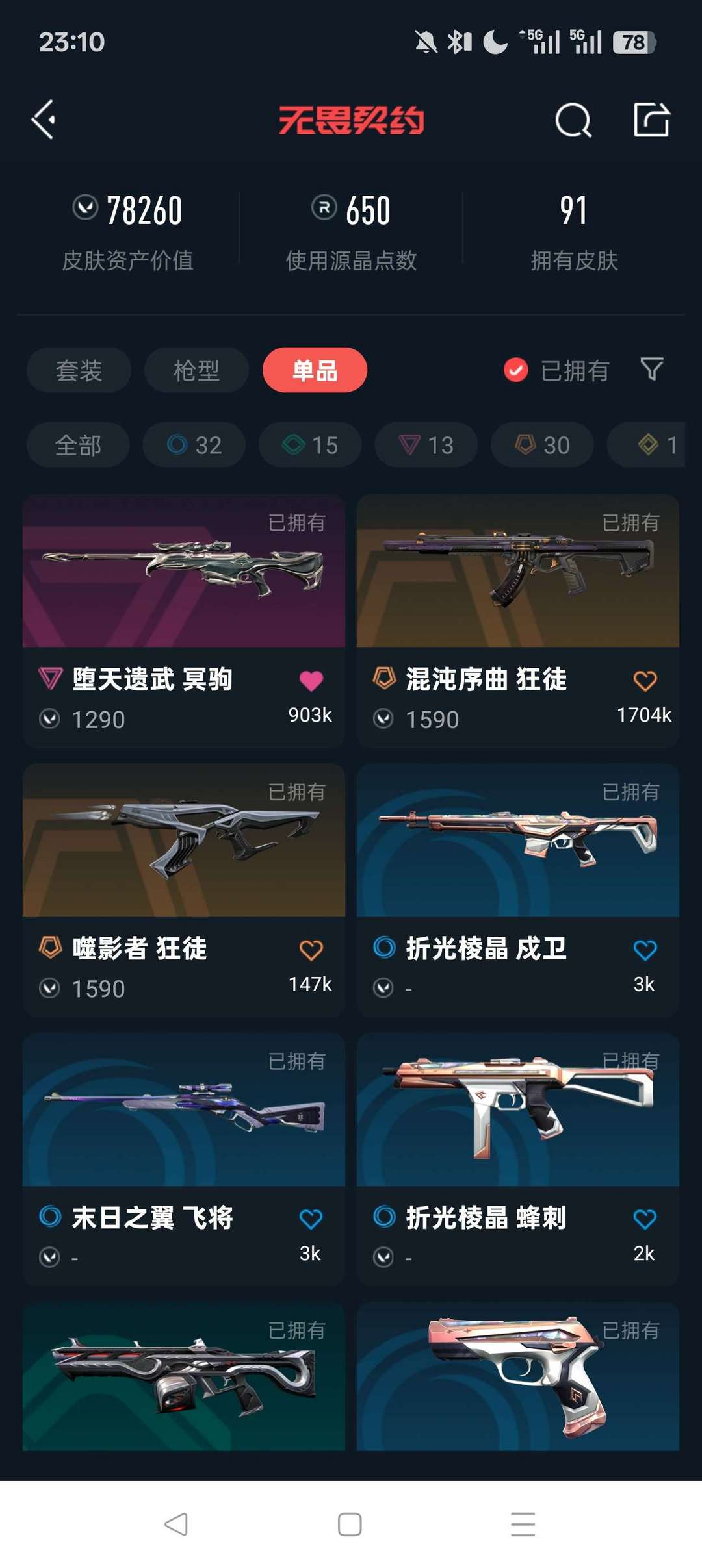Tap the share icon in the top bar

click(652, 120)
